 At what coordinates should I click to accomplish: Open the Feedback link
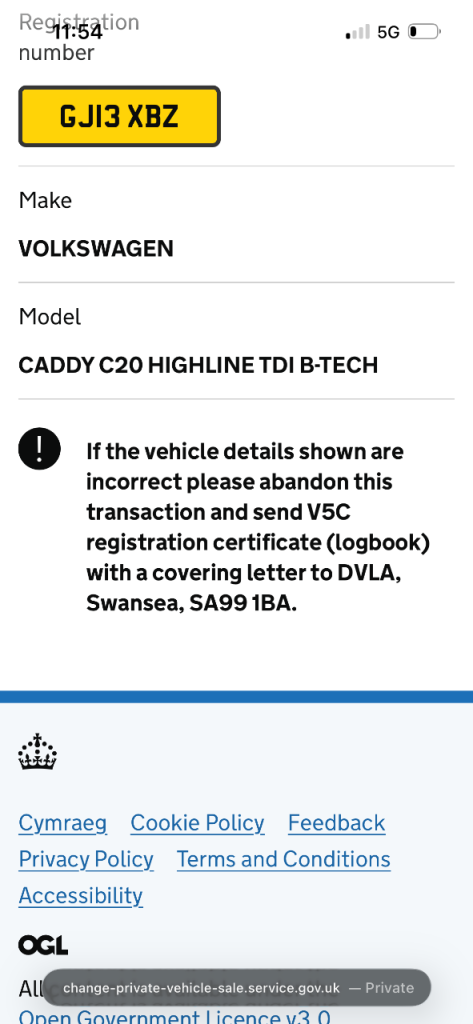coord(336,823)
